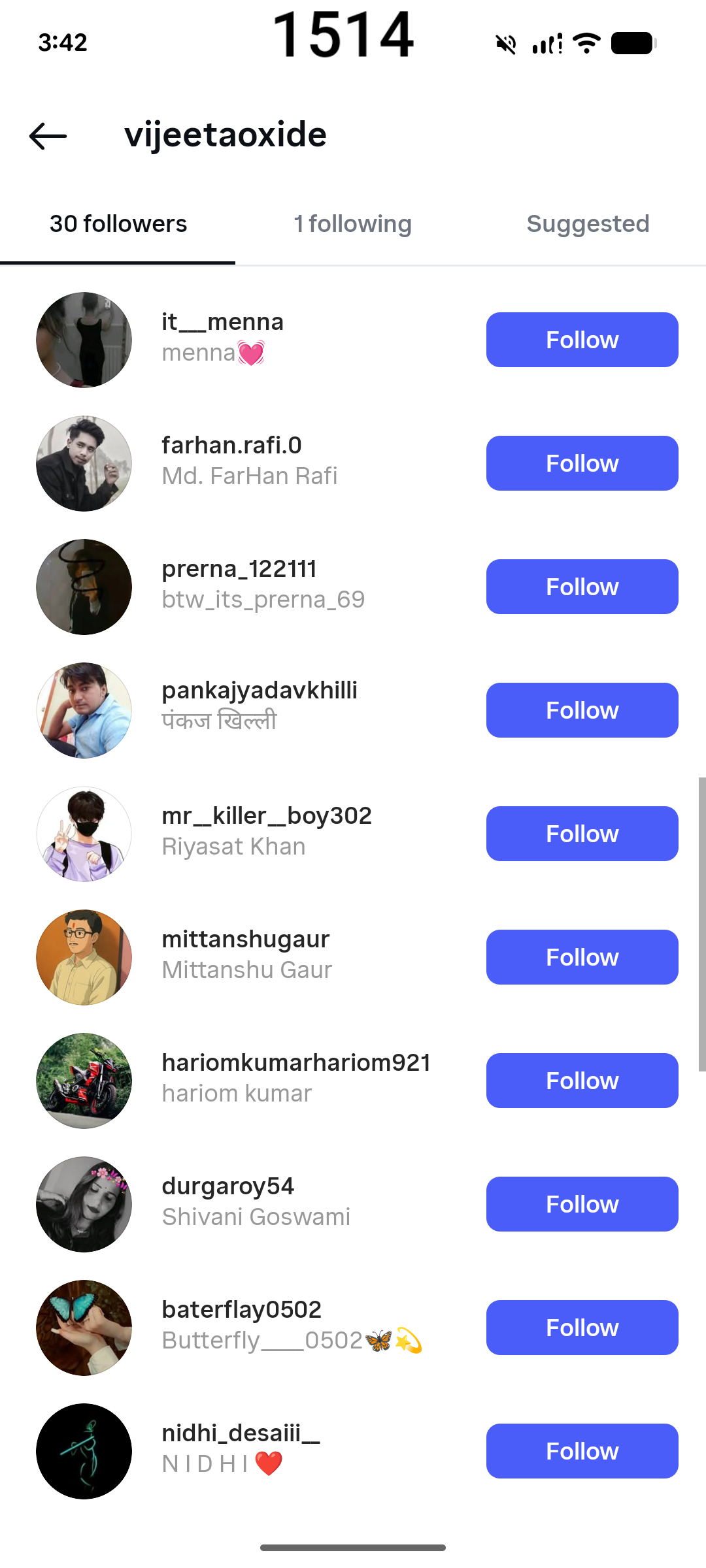
Task: Open the Suggested tab
Action: pos(588,224)
